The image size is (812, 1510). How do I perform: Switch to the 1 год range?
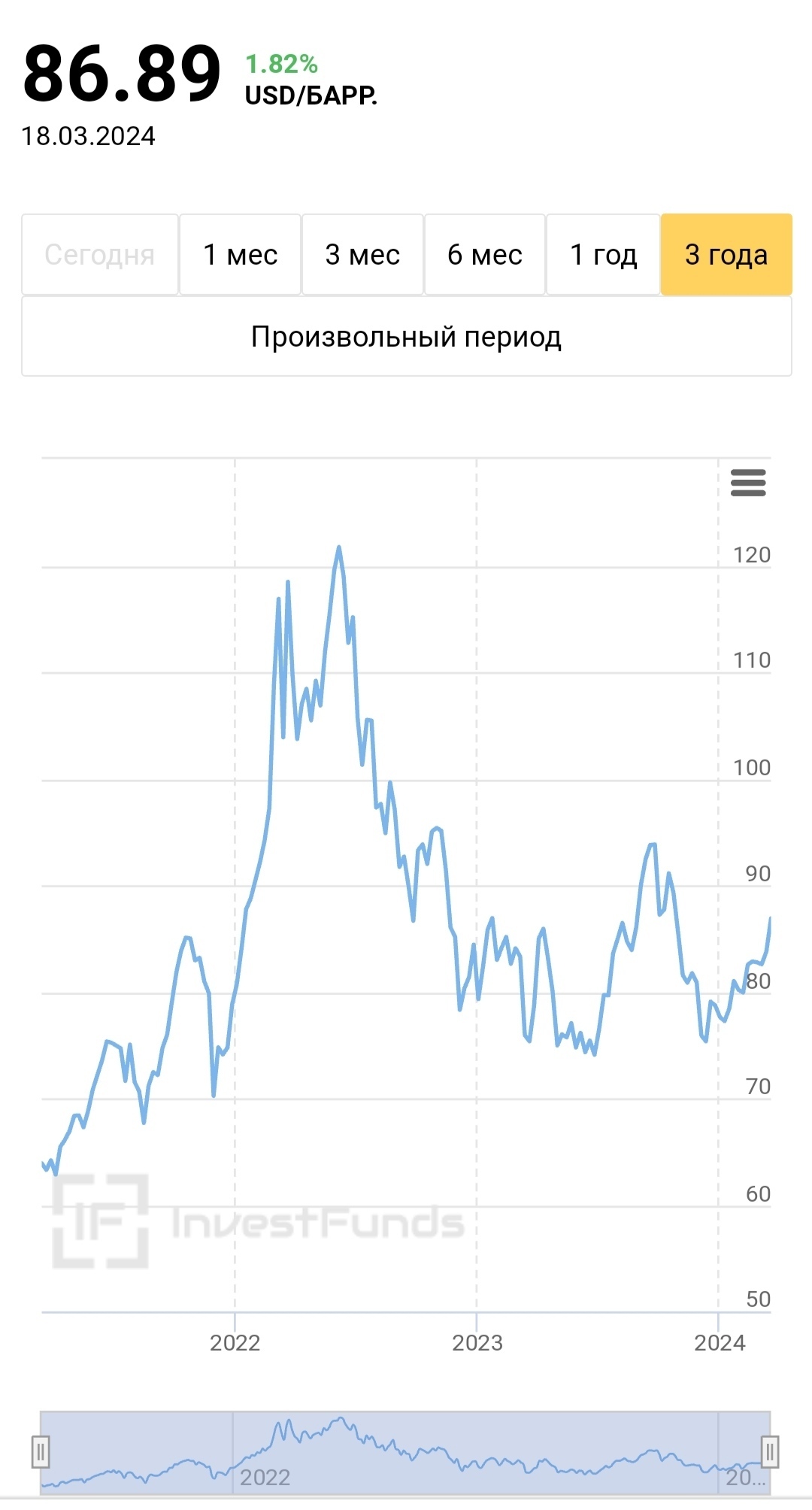pos(604,255)
